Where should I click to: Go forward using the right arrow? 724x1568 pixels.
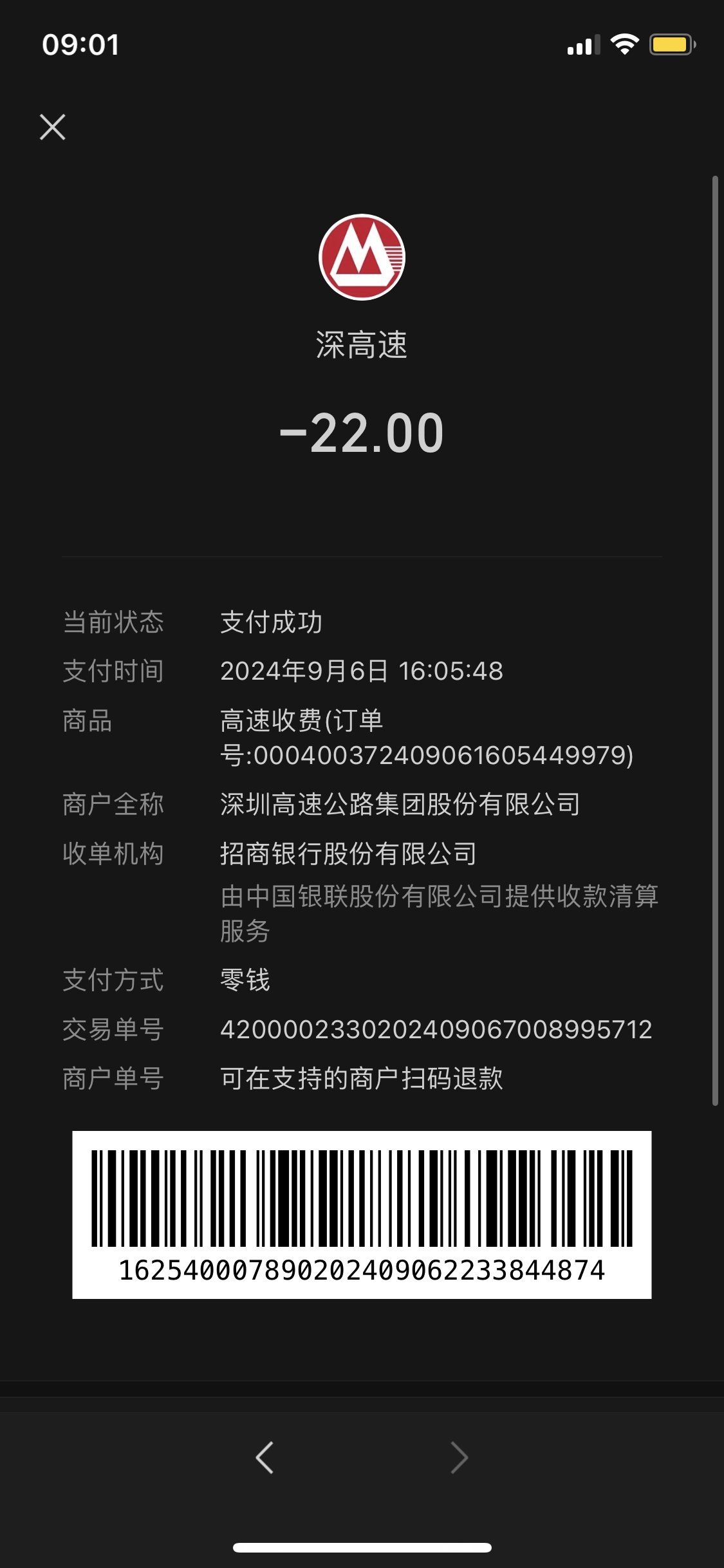coord(459,1457)
